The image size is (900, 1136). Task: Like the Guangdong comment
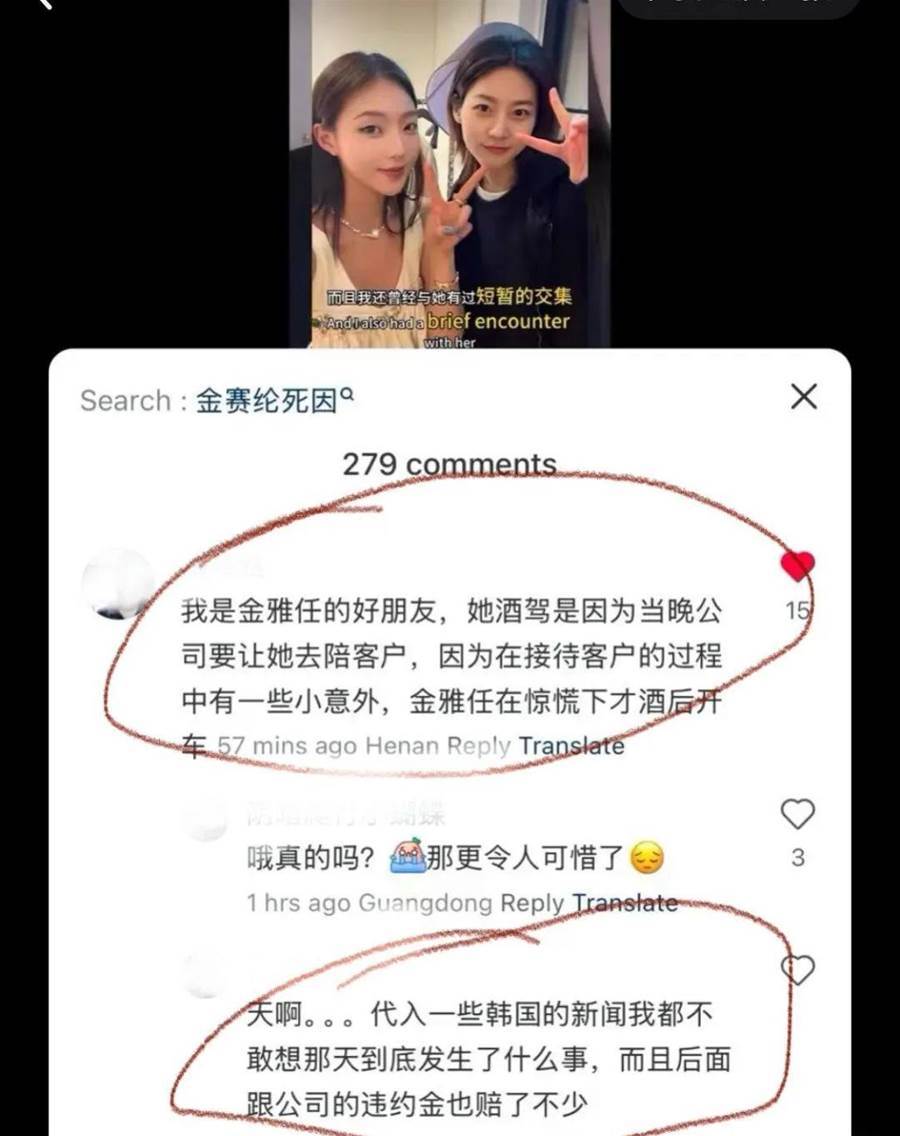[797, 815]
